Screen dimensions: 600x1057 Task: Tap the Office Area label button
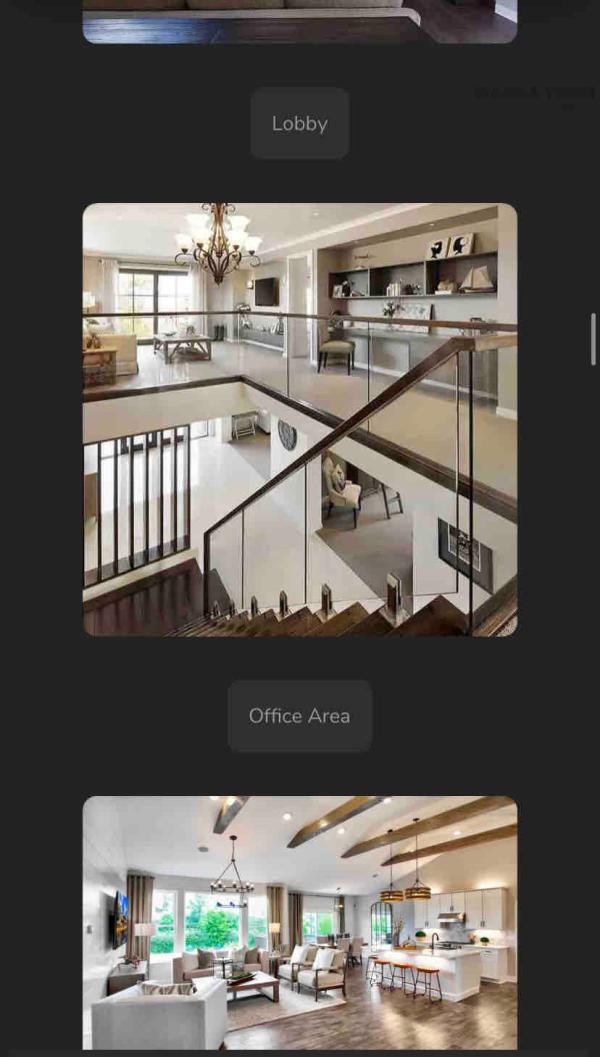point(299,716)
